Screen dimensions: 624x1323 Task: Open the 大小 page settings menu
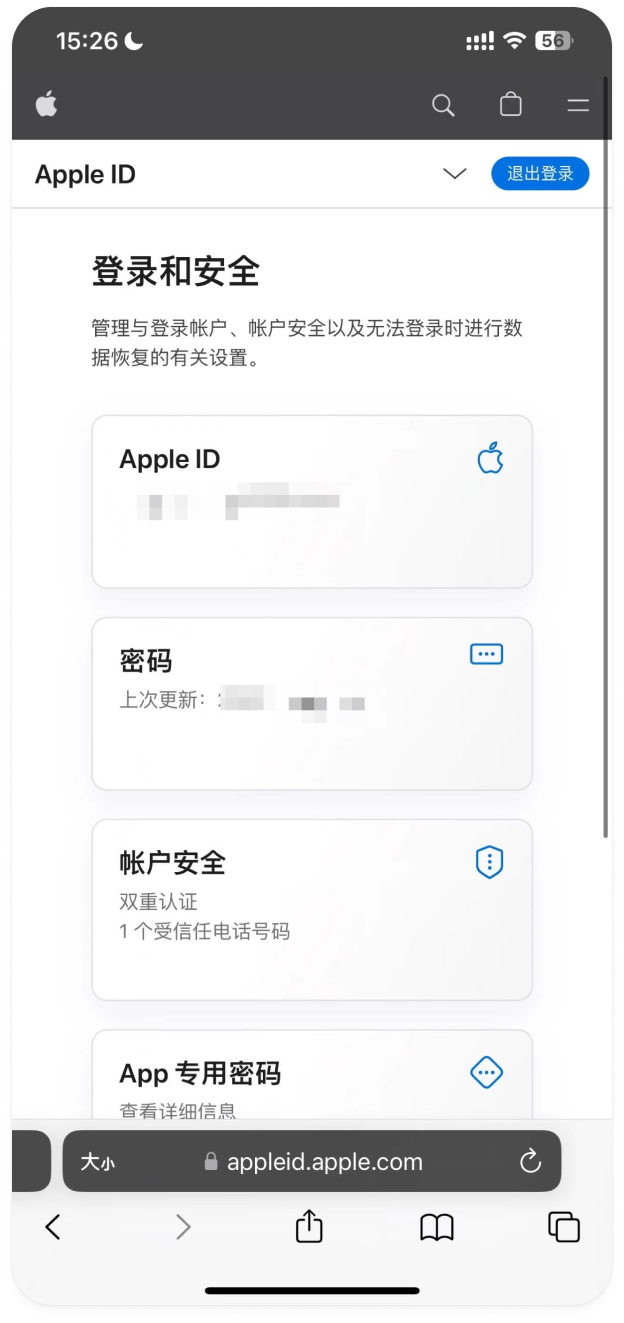pos(98,1162)
